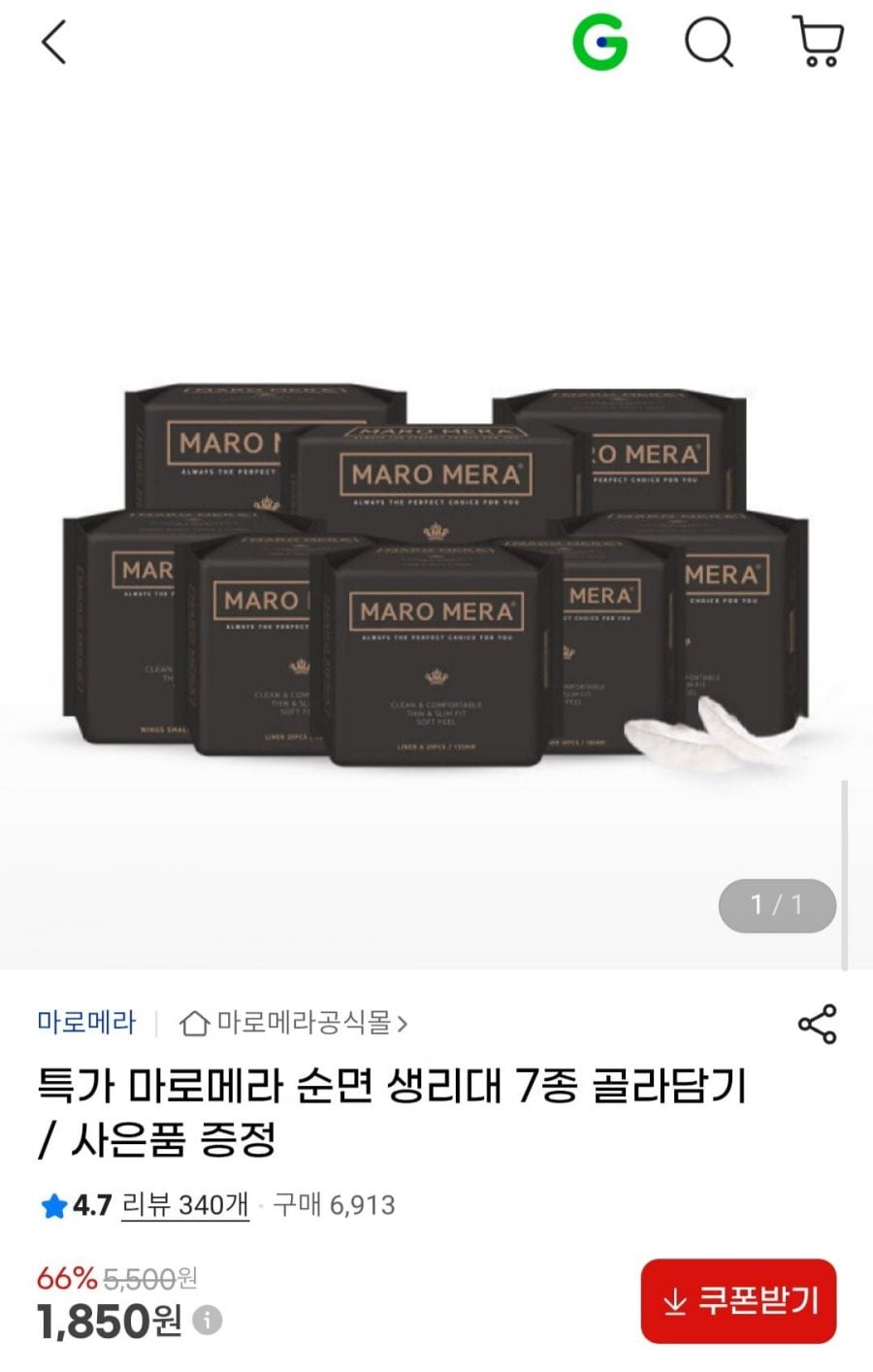Go back to the previous page
This screenshot has height=1372, width=873.
click(x=54, y=44)
